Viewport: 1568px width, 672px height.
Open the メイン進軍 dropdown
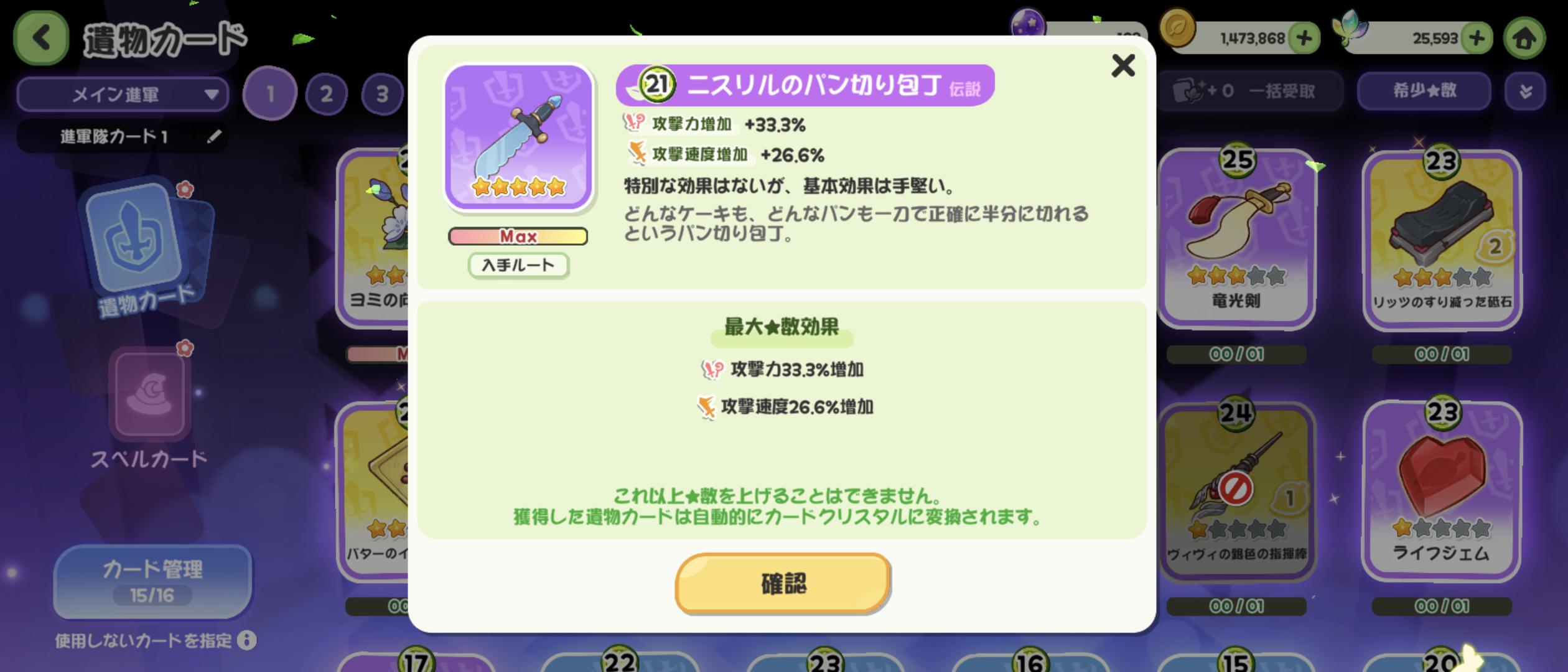tap(123, 95)
